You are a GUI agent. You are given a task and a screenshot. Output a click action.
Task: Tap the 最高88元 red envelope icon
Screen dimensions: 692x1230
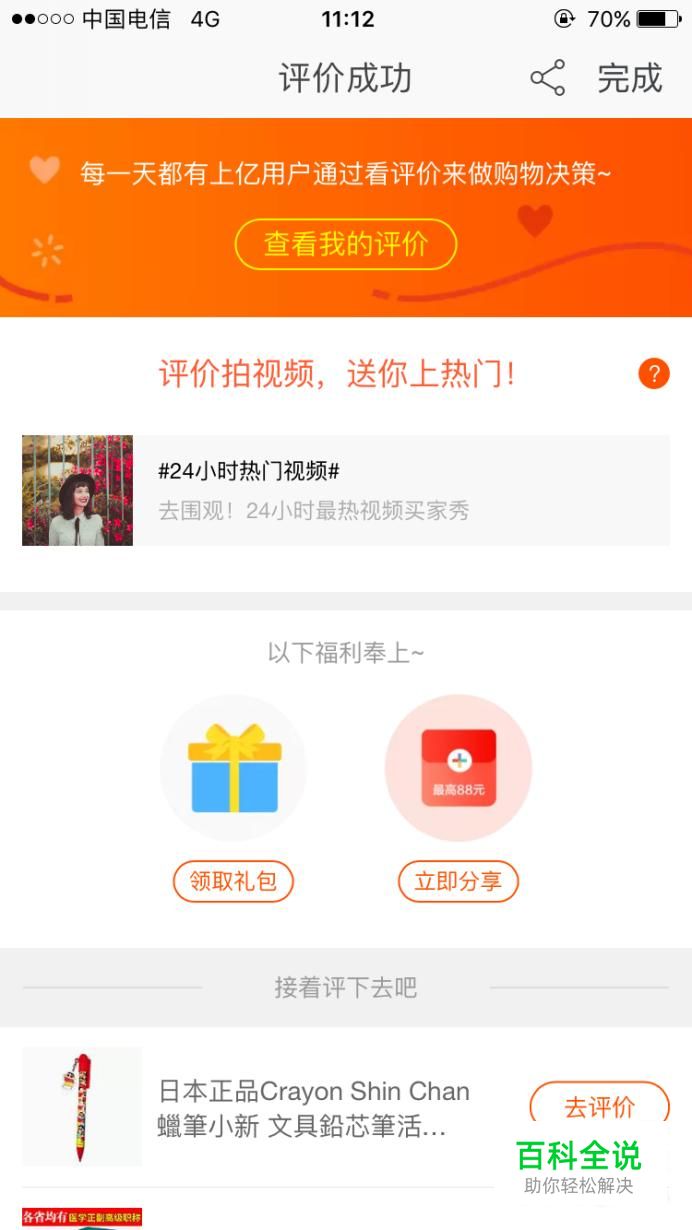click(458, 768)
